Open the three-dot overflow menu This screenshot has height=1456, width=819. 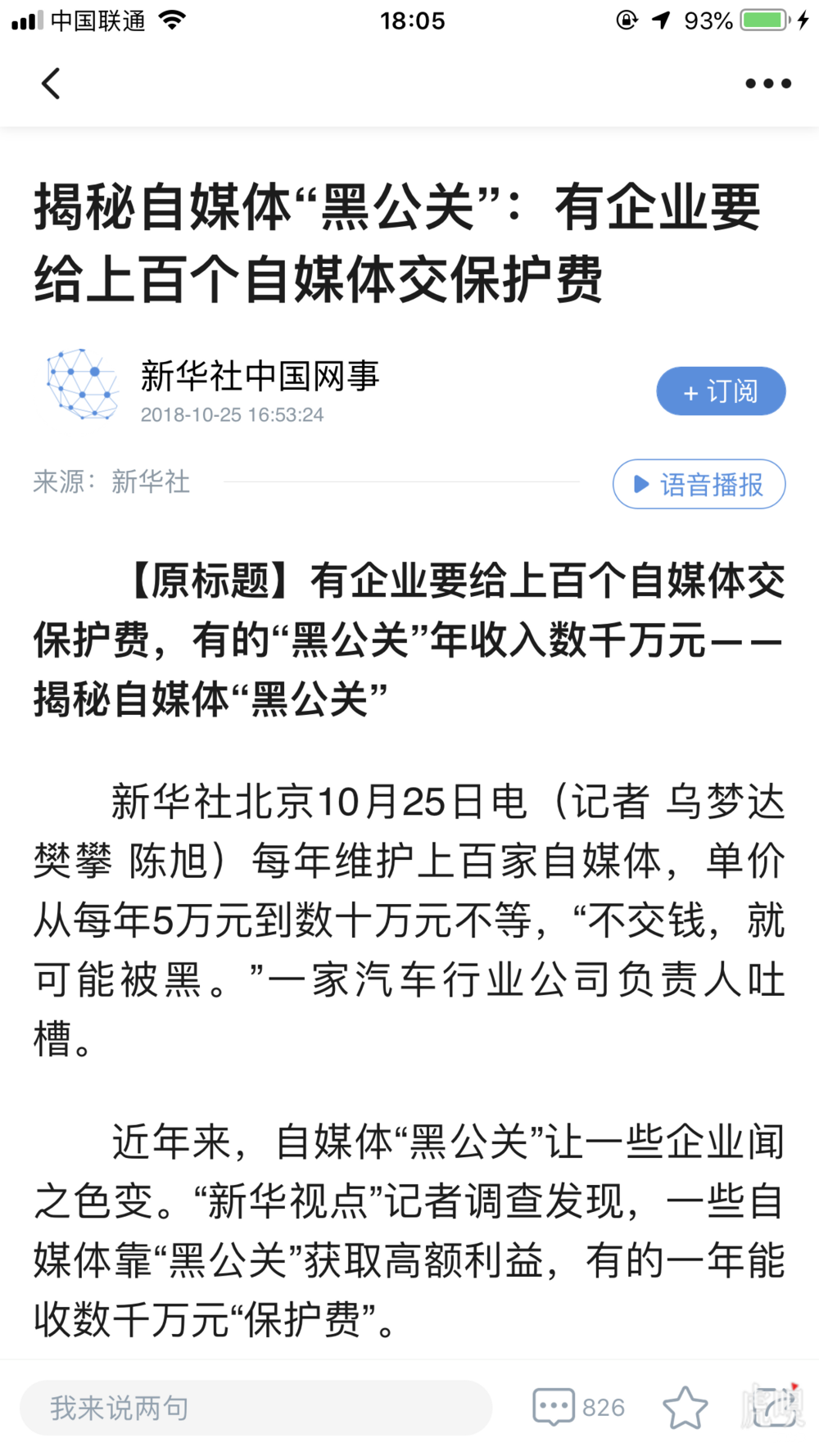coord(767,84)
